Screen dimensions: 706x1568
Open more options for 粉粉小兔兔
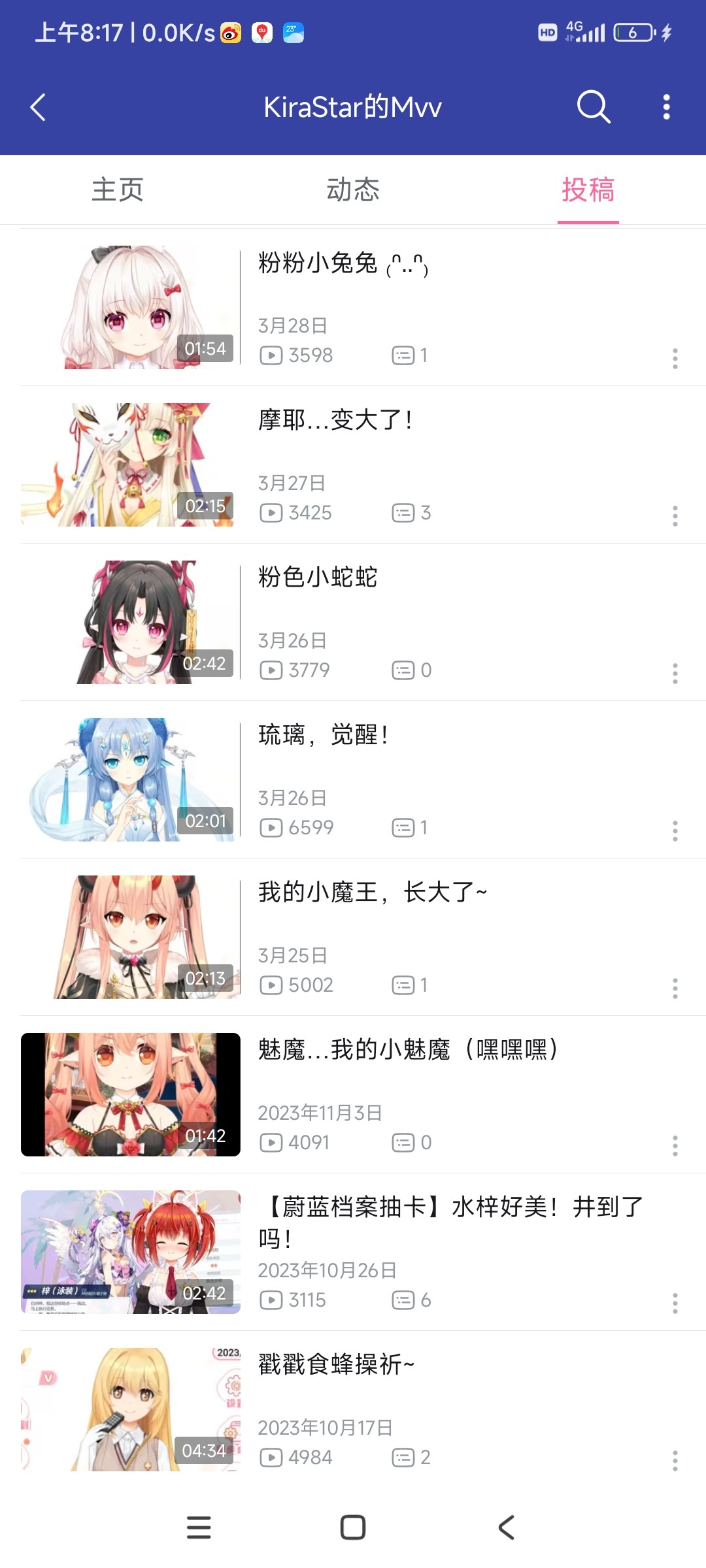[675, 358]
